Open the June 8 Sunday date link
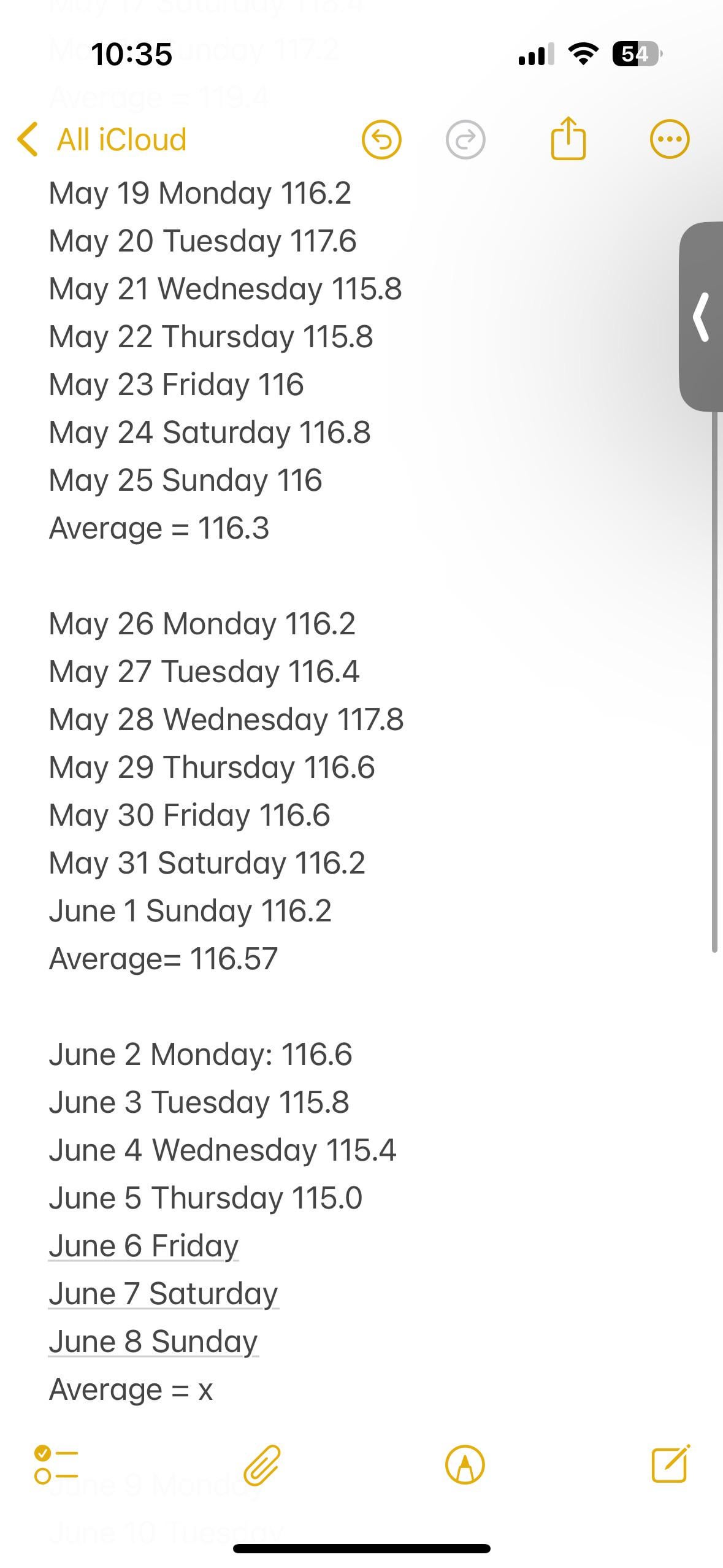723x1568 pixels. (153, 1342)
